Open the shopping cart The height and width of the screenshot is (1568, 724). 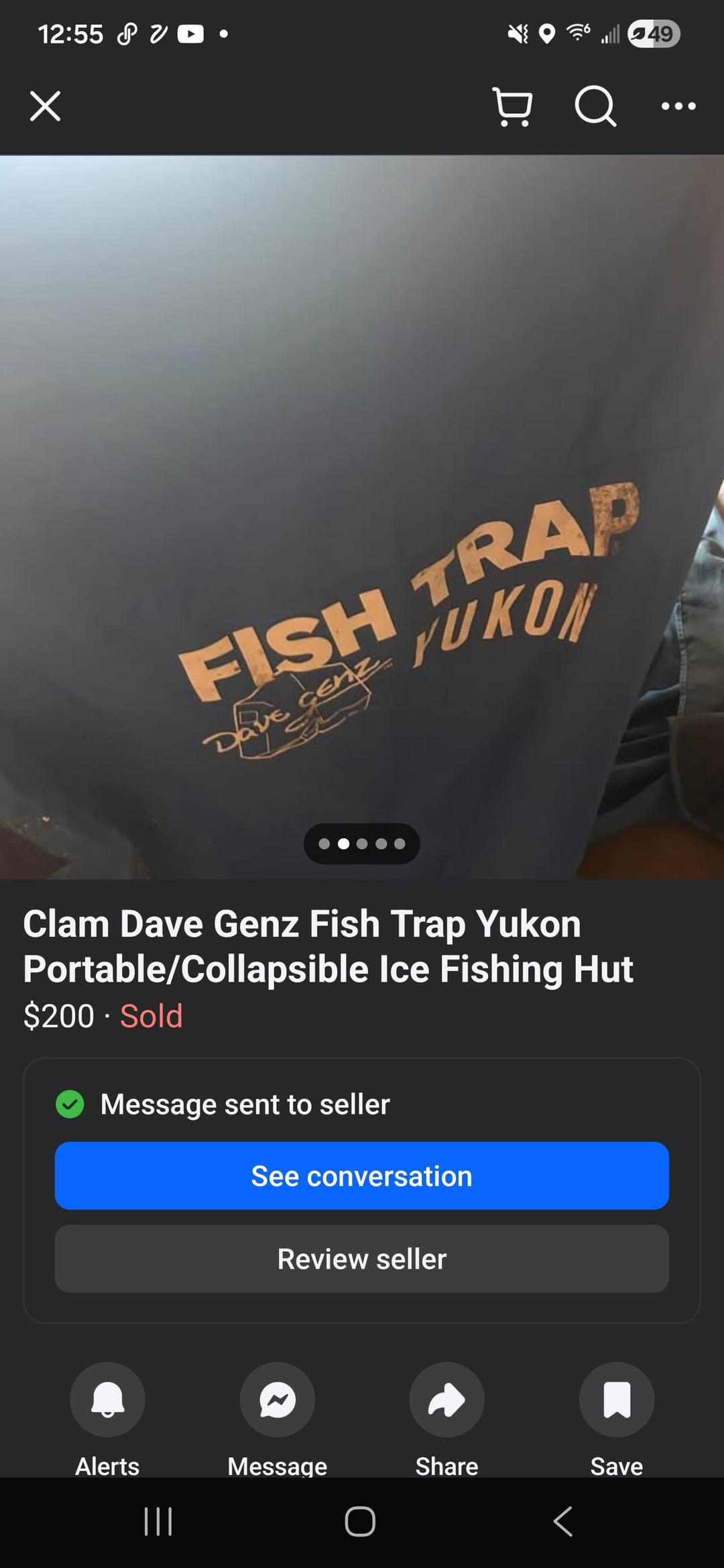[513, 106]
